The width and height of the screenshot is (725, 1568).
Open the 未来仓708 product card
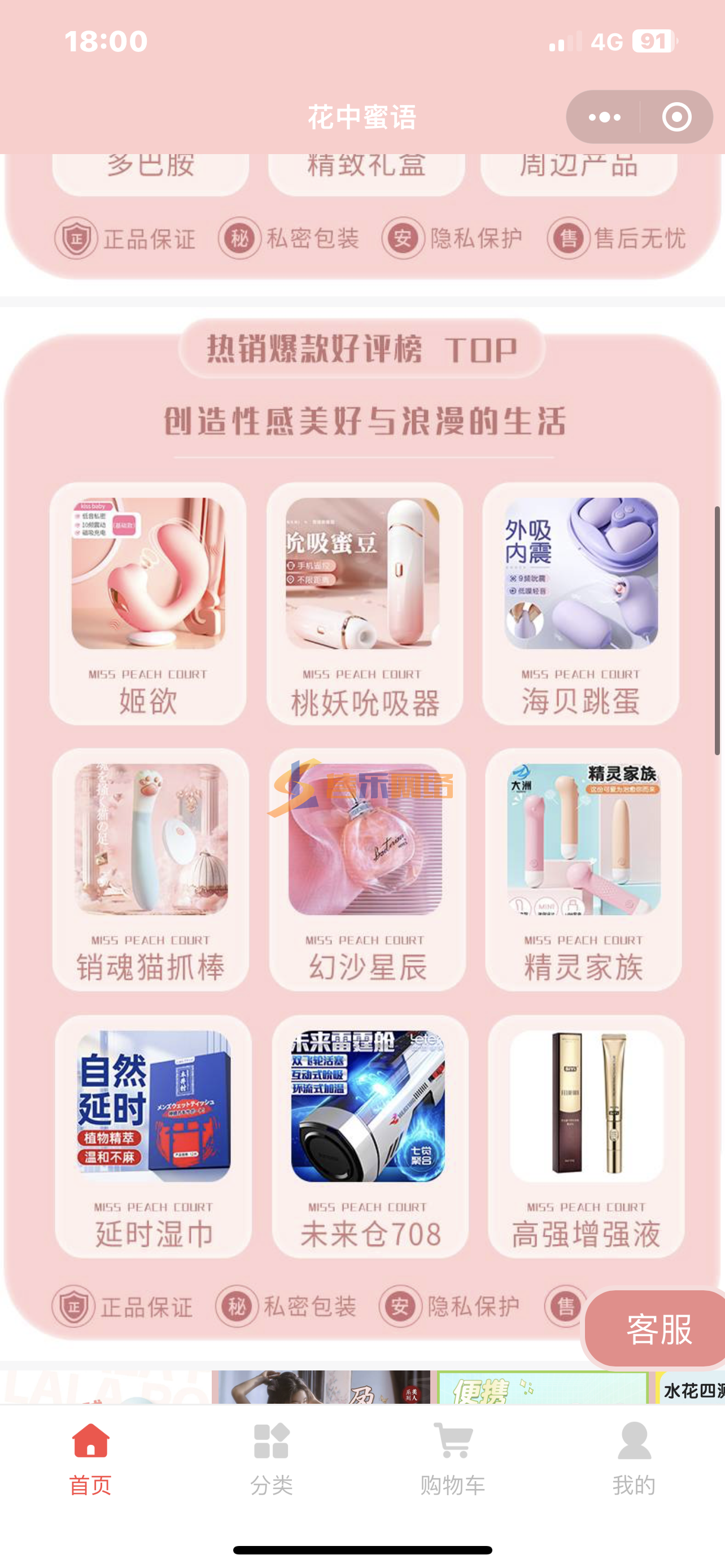[x=369, y=1136]
